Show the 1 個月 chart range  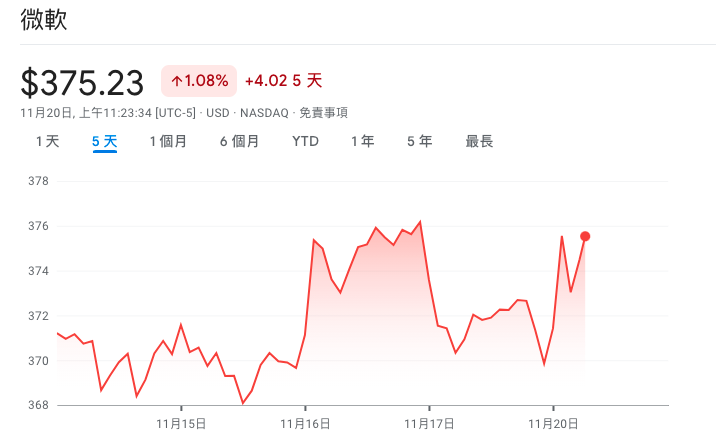[x=168, y=142]
